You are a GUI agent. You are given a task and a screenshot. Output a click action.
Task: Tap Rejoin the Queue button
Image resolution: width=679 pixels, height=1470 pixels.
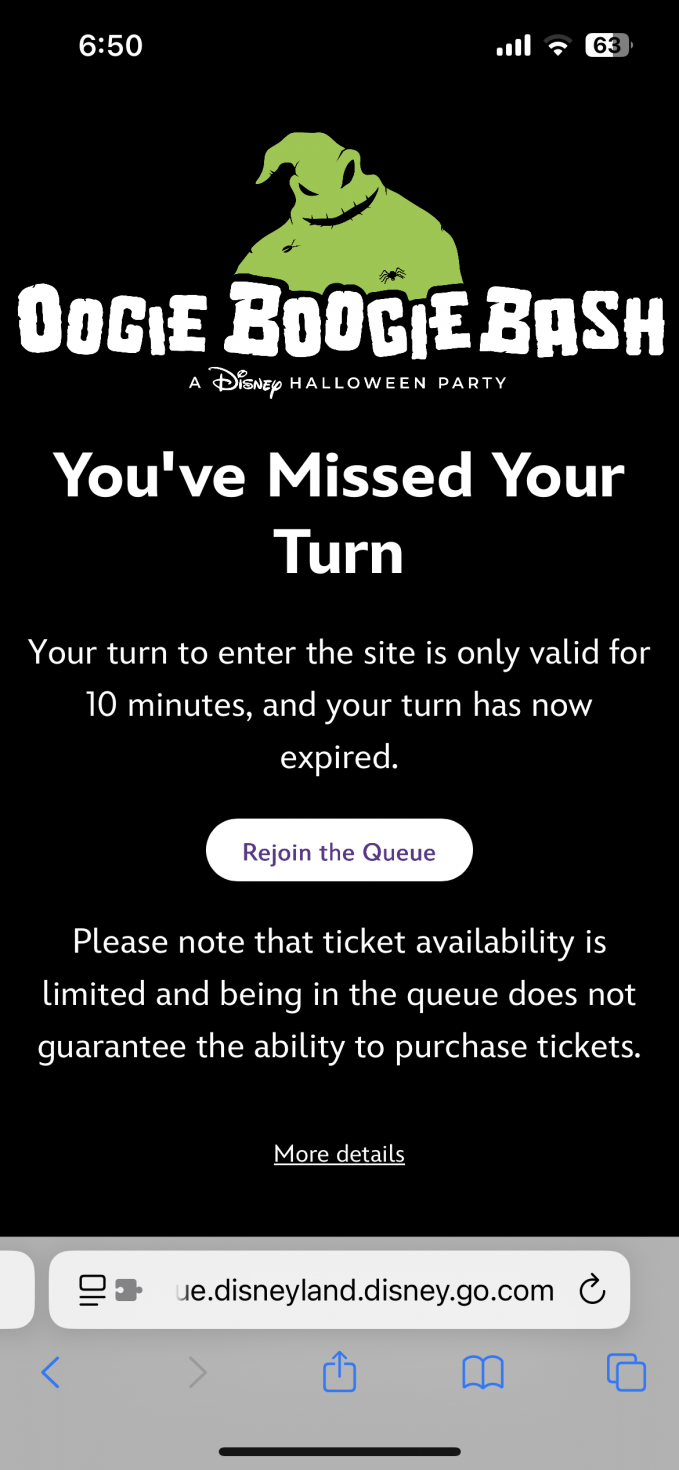[339, 851]
